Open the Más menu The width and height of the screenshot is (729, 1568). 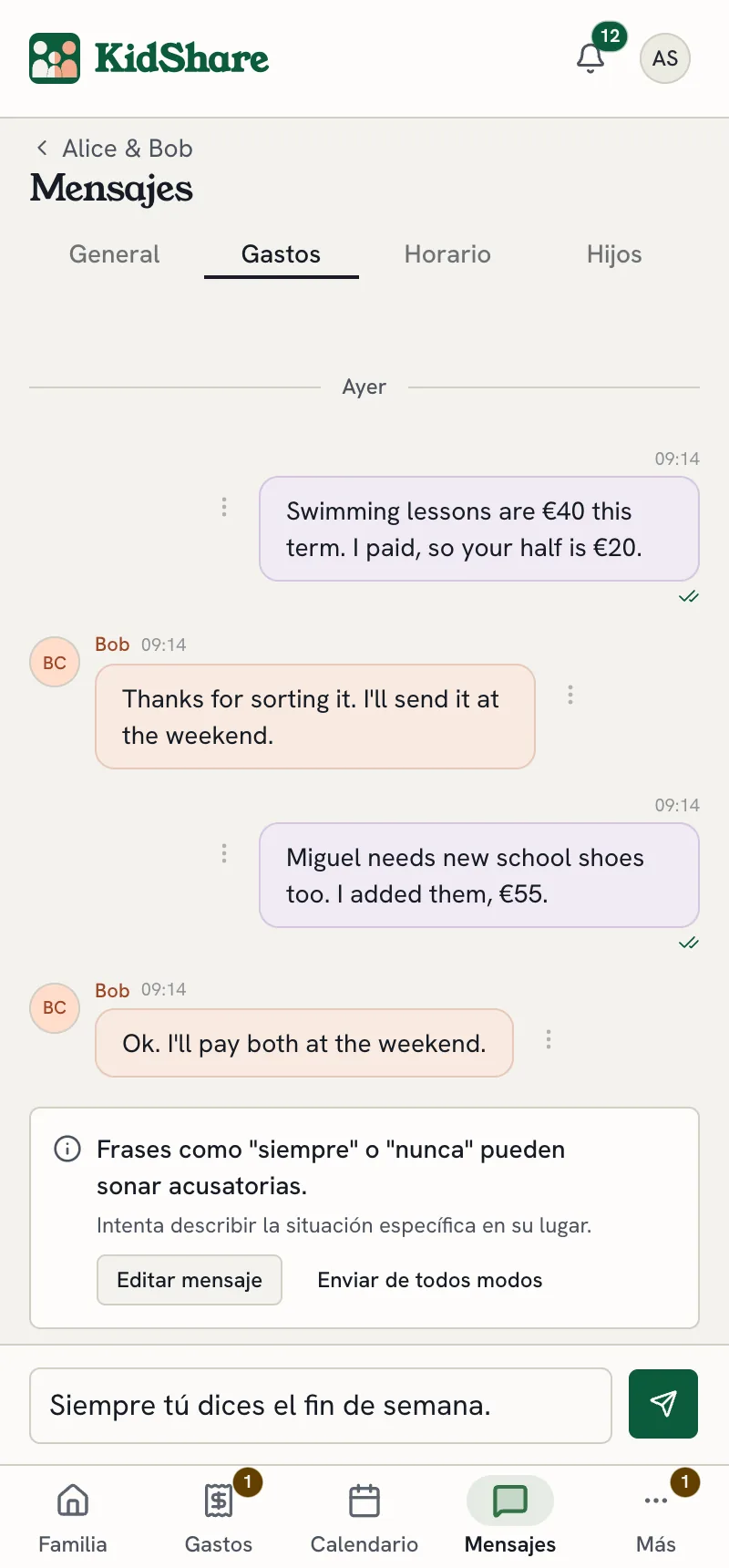tap(656, 1517)
